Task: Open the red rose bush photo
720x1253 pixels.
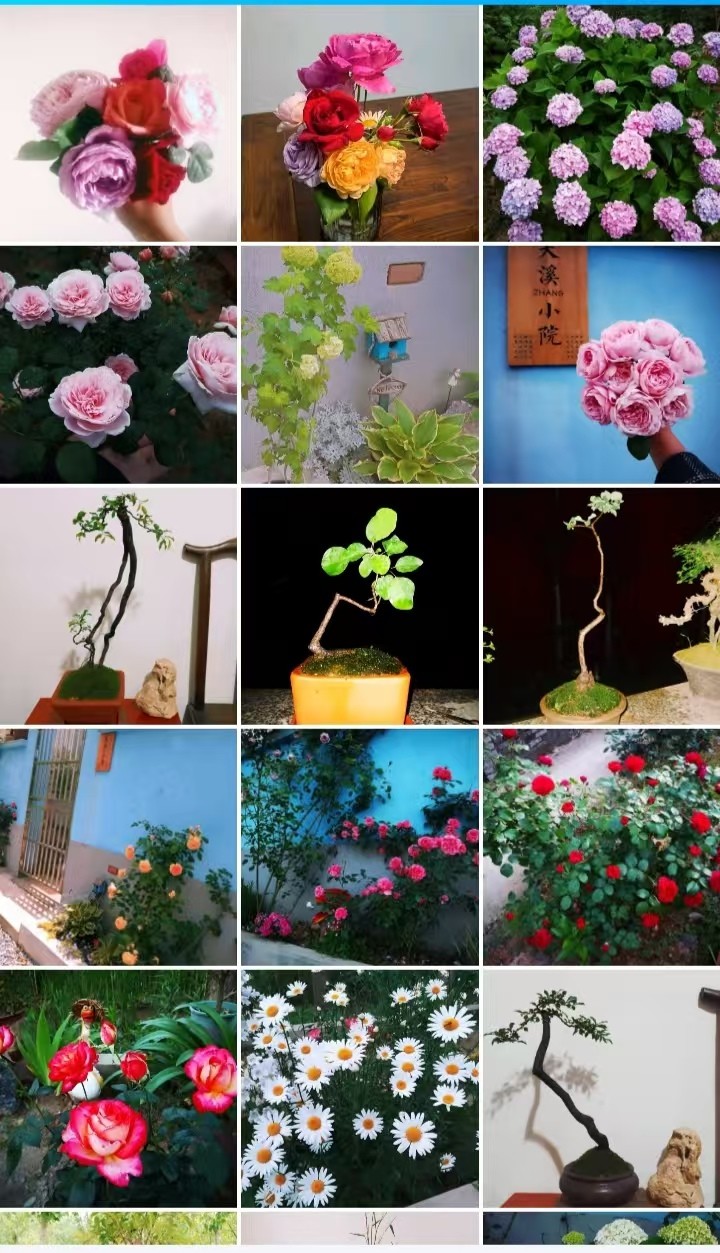Action: pyautogui.click(x=602, y=847)
